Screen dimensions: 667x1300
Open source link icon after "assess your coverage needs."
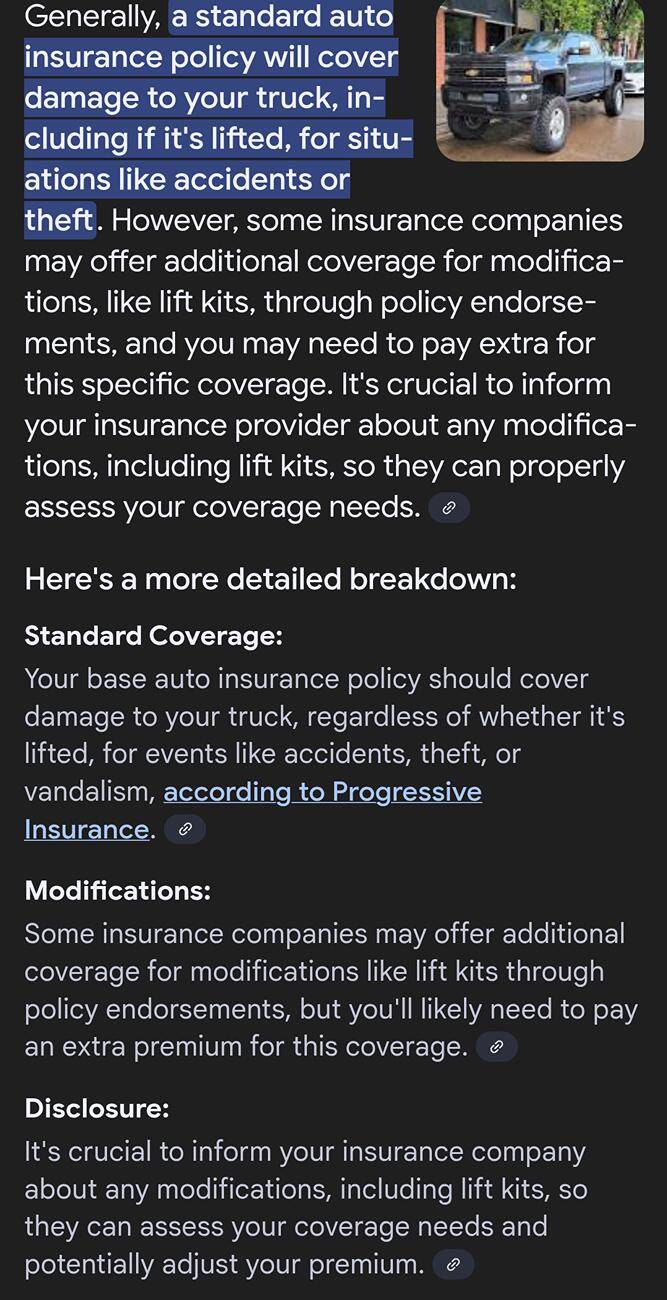click(x=449, y=508)
